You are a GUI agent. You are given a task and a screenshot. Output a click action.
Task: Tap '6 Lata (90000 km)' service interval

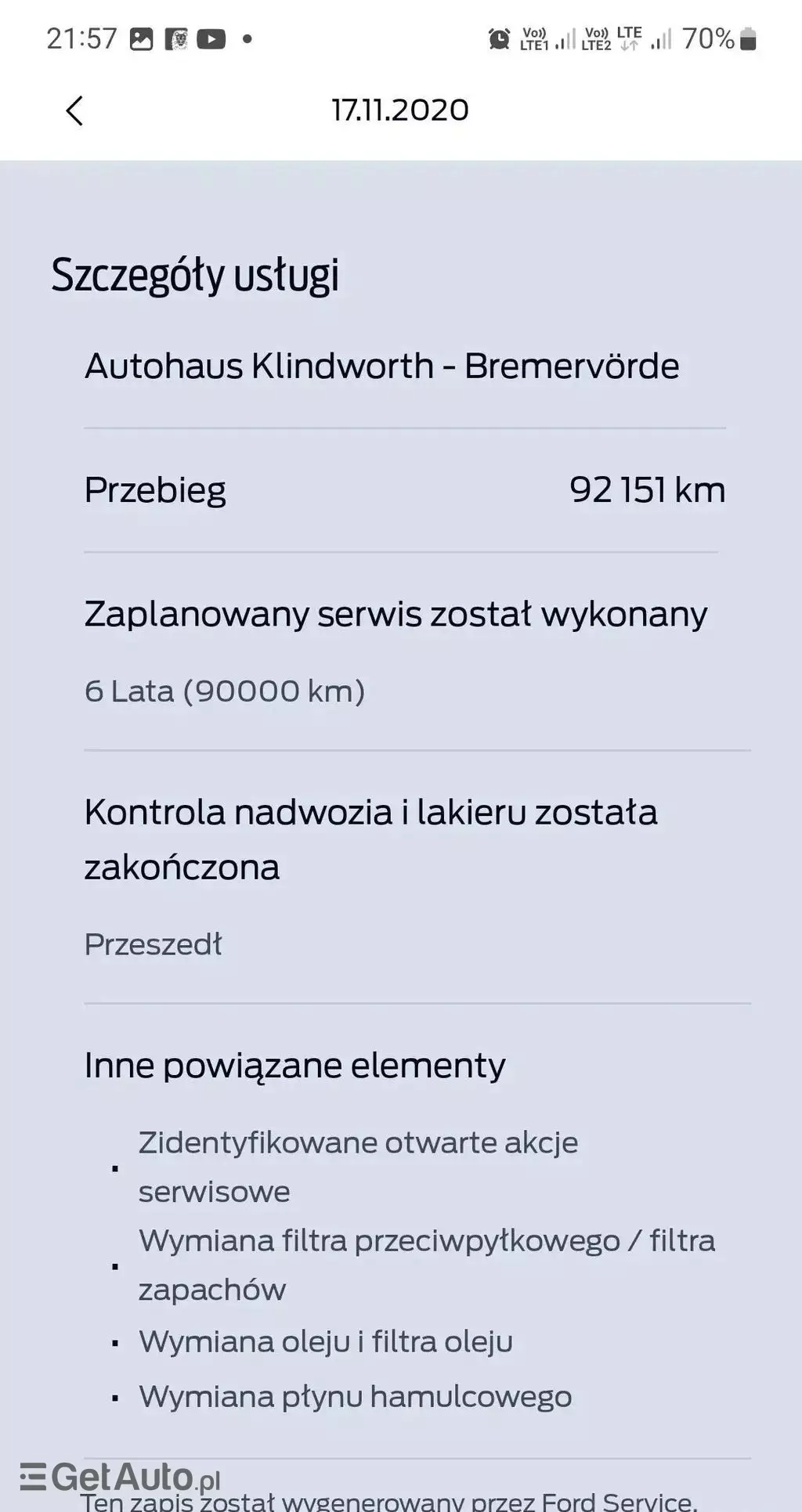(225, 691)
